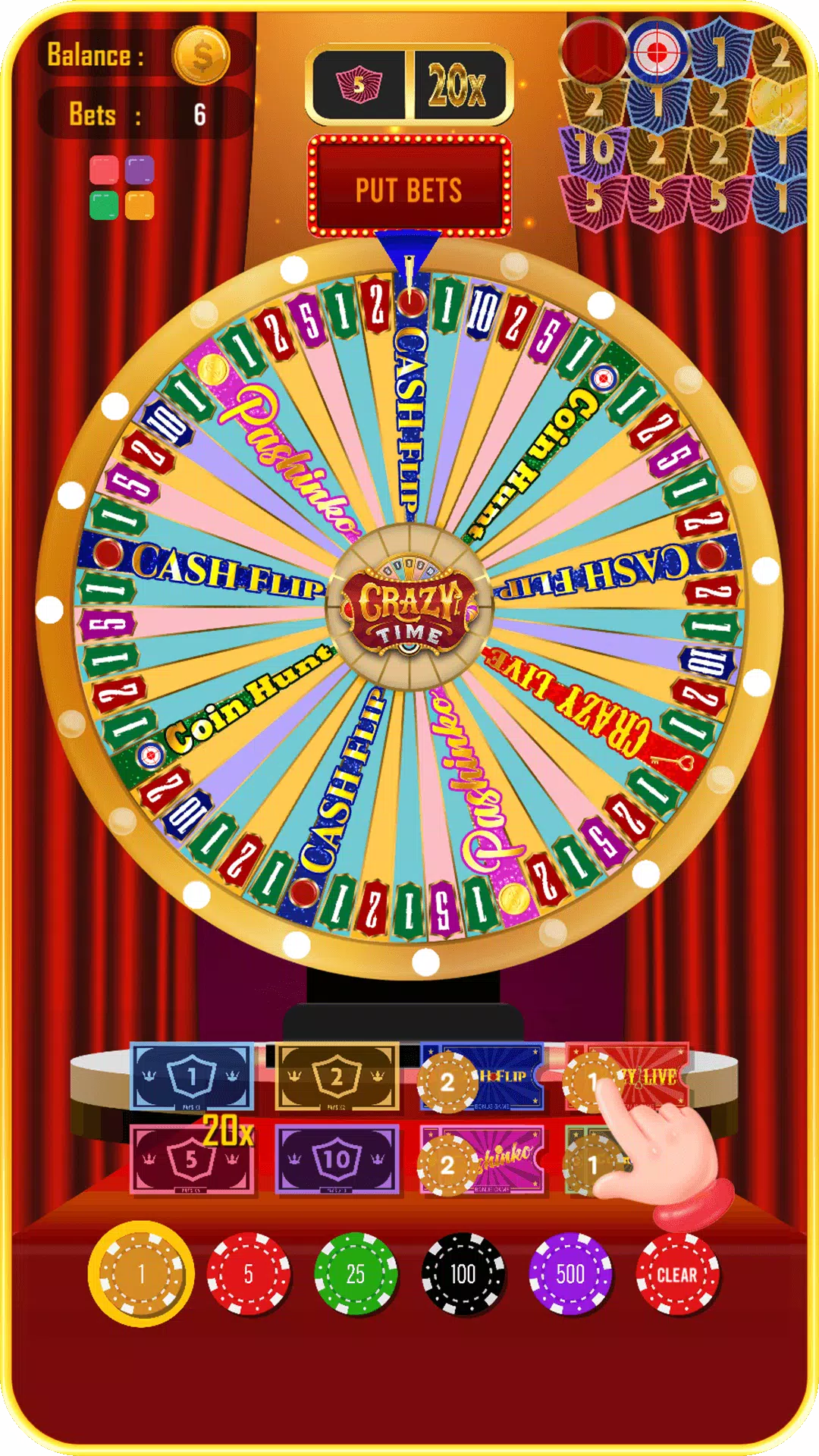Image resolution: width=819 pixels, height=1456 pixels.
Task: Bet on the purple 10 card
Action: (337, 1159)
